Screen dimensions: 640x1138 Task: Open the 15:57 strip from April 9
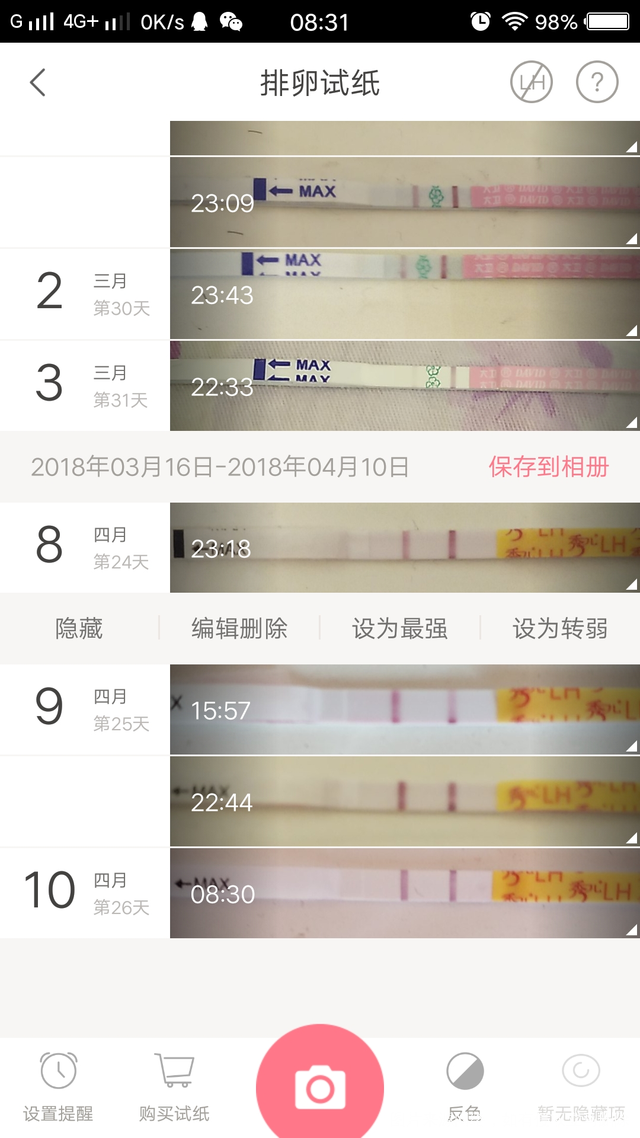(404, 710)
